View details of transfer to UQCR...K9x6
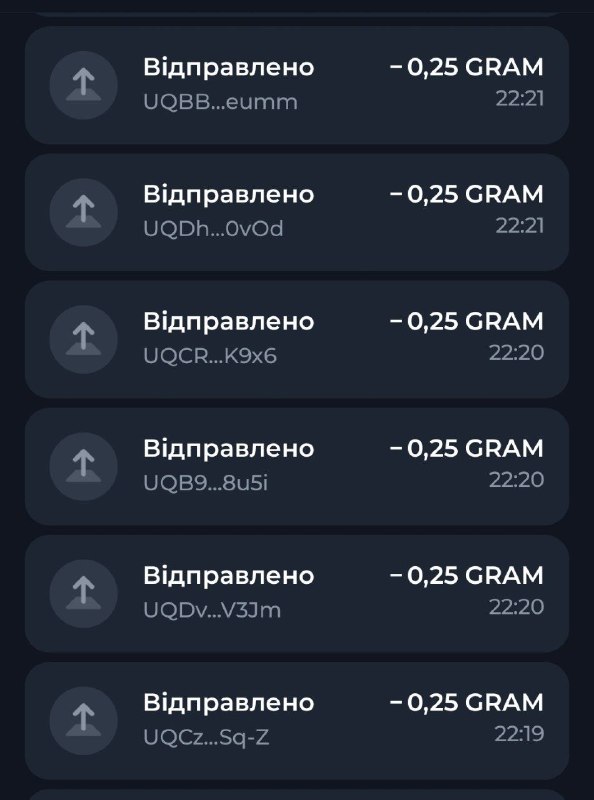Image resolution: width=594 pixels, height=800 pixels. coord(297,339)
